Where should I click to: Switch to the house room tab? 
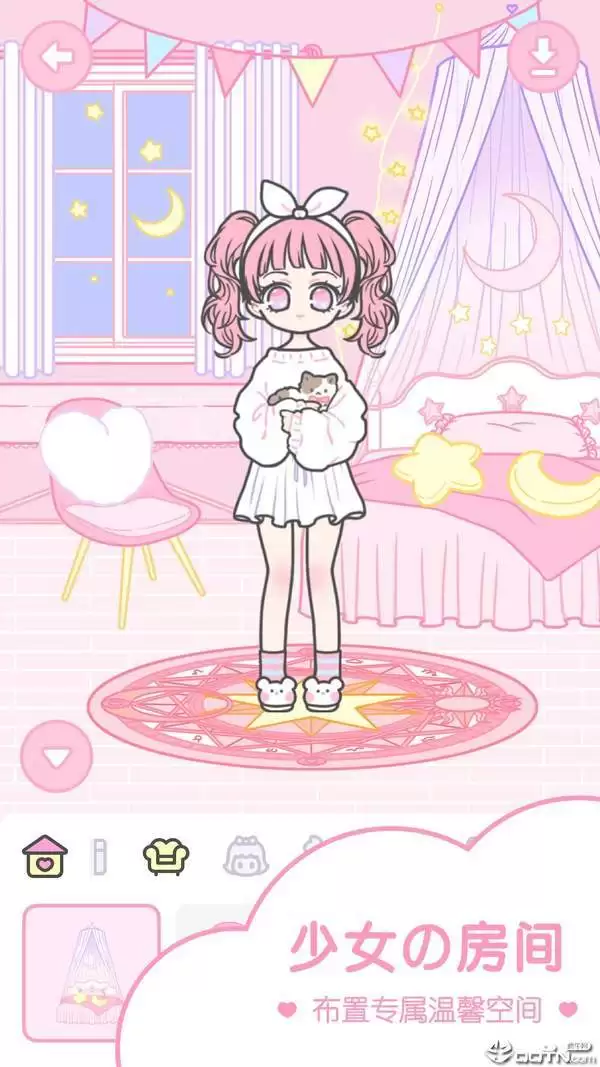(46, 855)
